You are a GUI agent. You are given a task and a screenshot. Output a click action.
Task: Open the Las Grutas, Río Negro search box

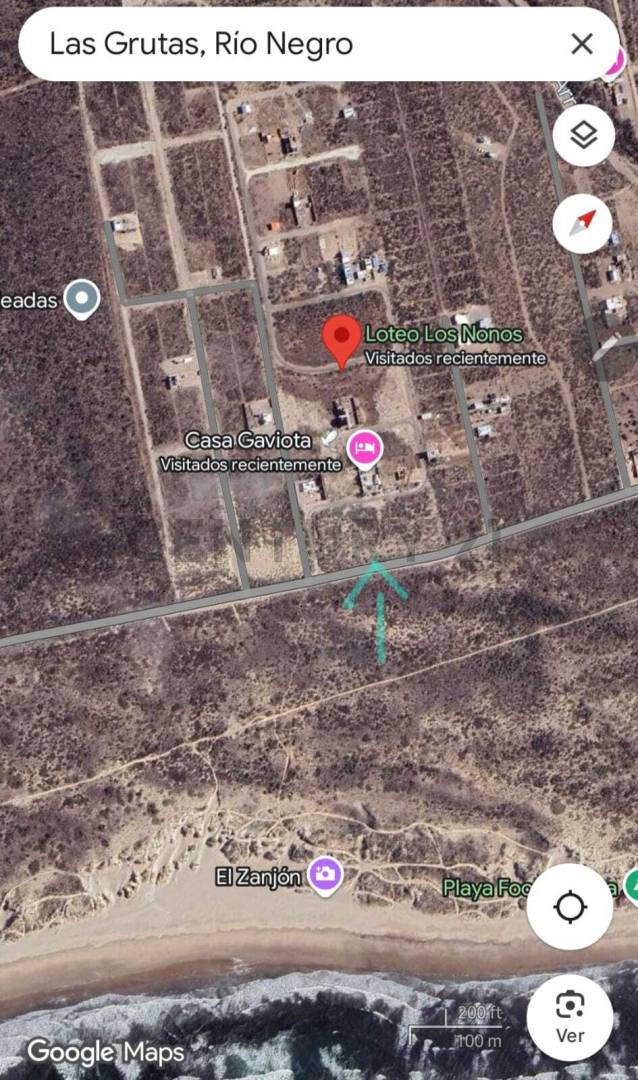290,44
